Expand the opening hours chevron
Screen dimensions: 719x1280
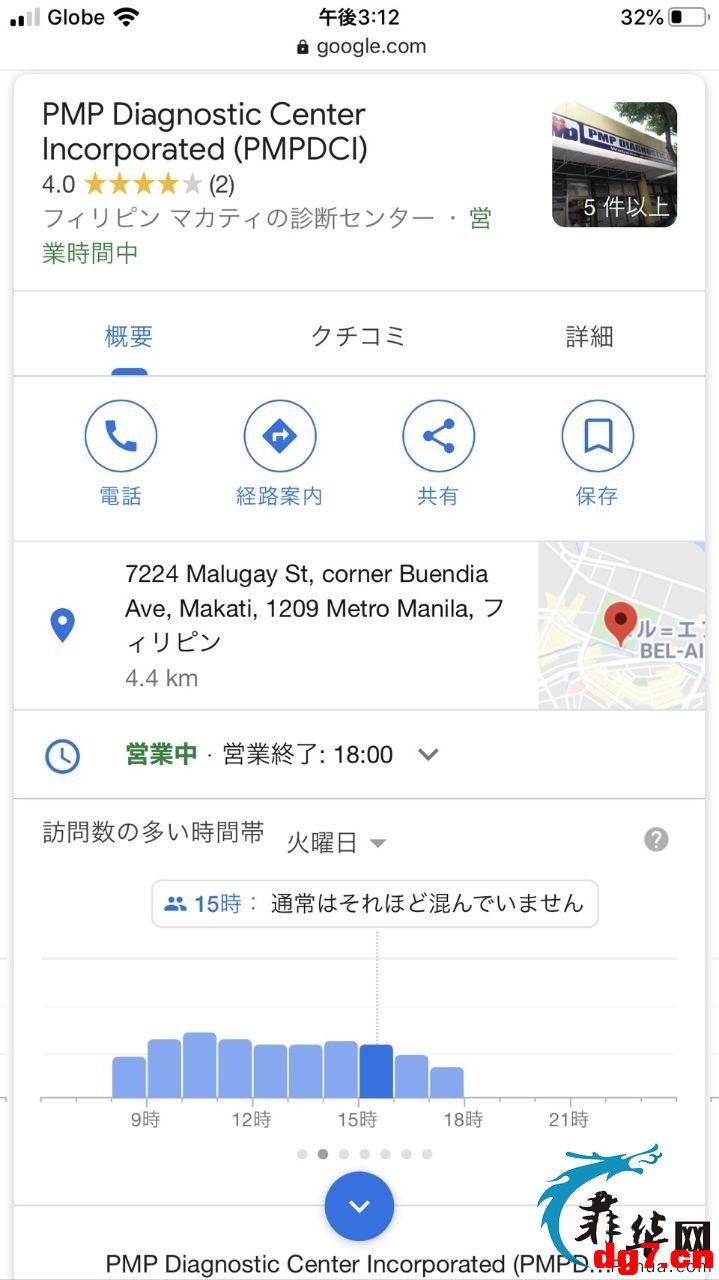click(428, 754)
